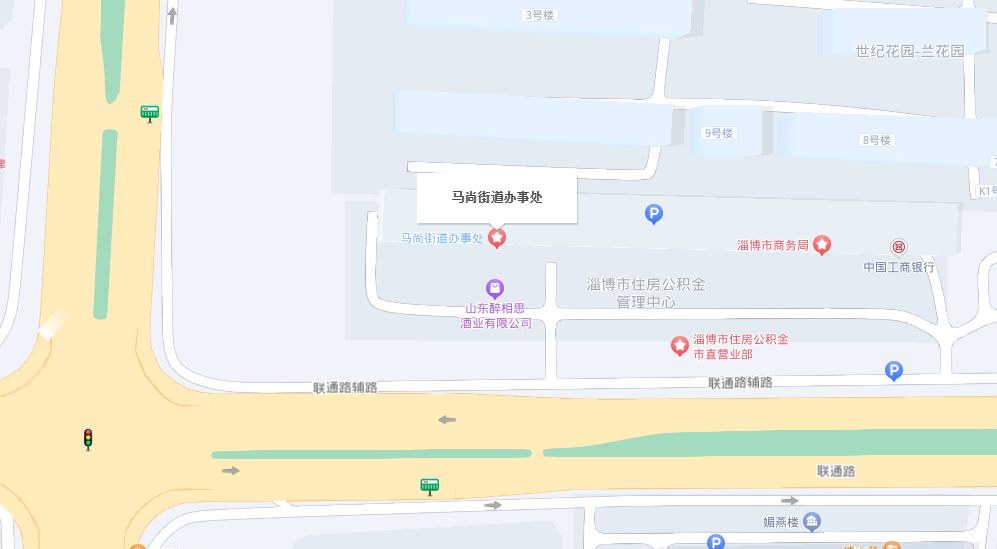Tap the bus stop icon on 联通路

[430, 487]
